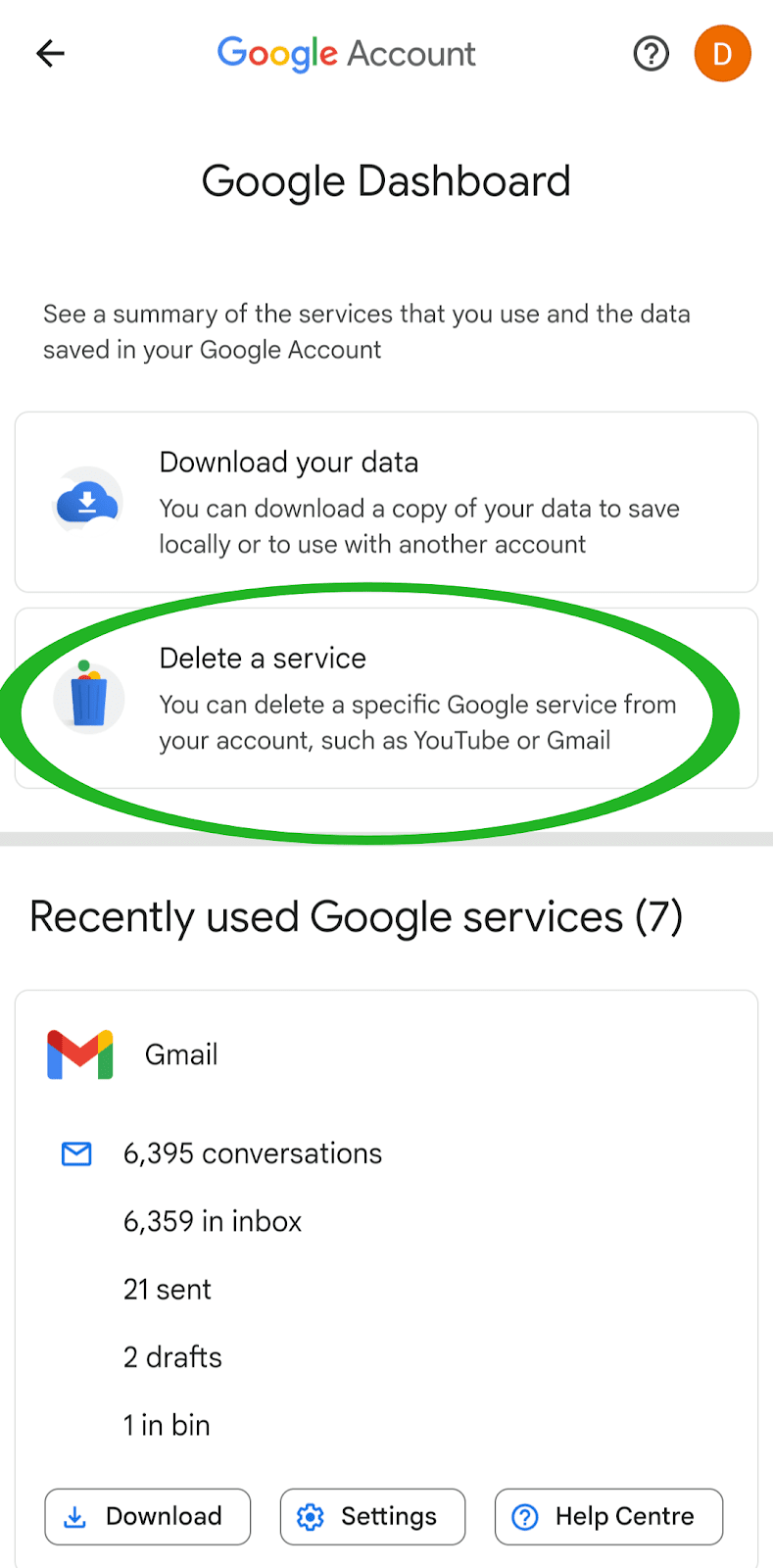Open the Delete a service card
Viewport: 773px width, 1568px height.
click(x=386, y=698)
